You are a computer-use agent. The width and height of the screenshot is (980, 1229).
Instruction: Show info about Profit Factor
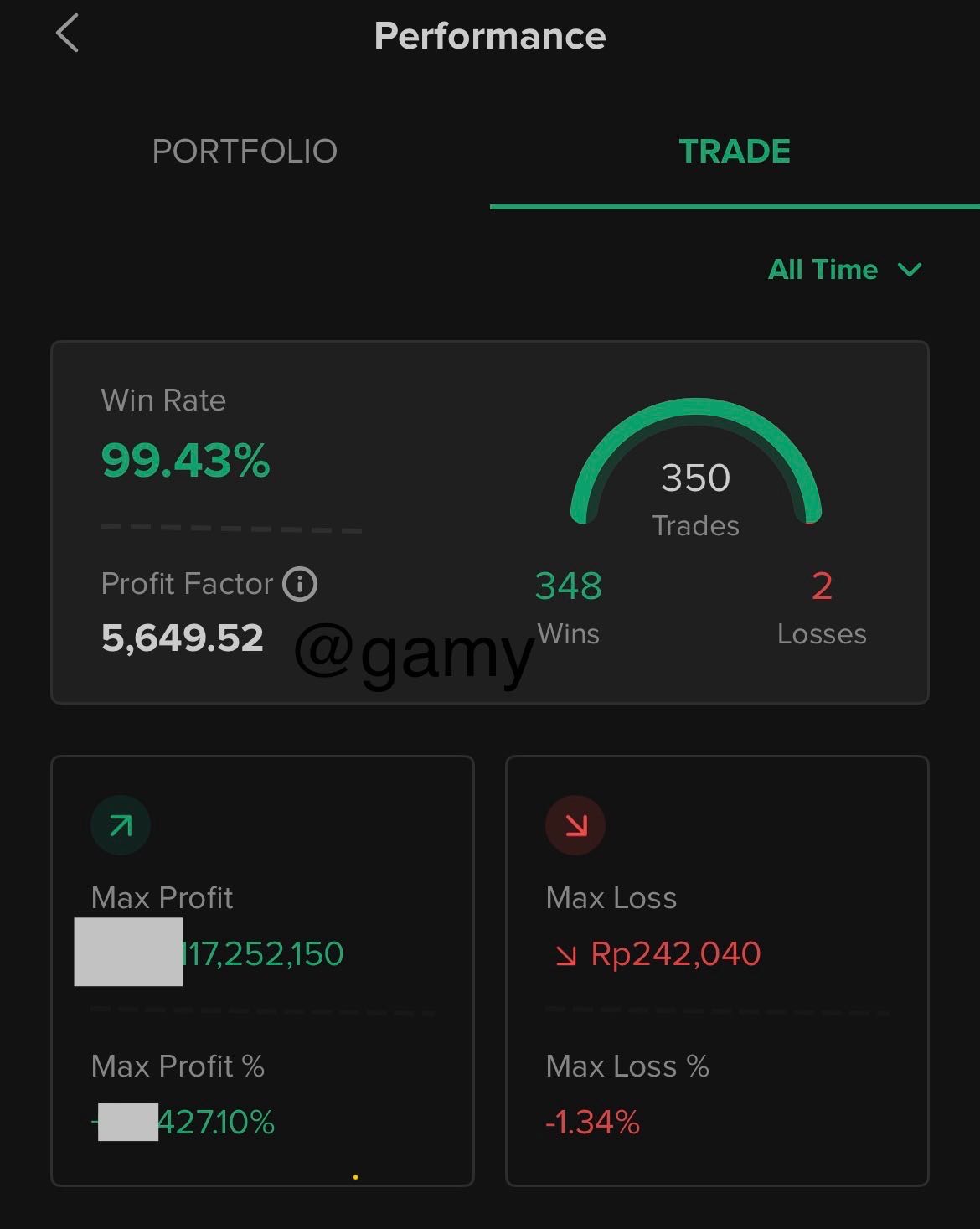300,584
